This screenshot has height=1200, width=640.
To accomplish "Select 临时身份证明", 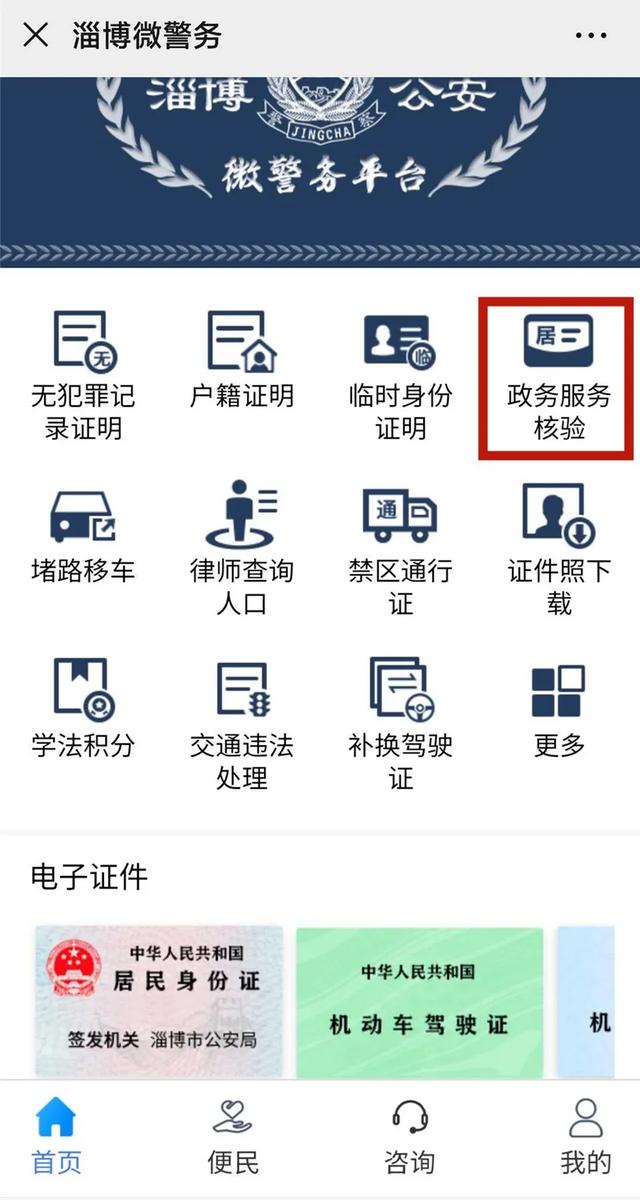I will 400,377.
